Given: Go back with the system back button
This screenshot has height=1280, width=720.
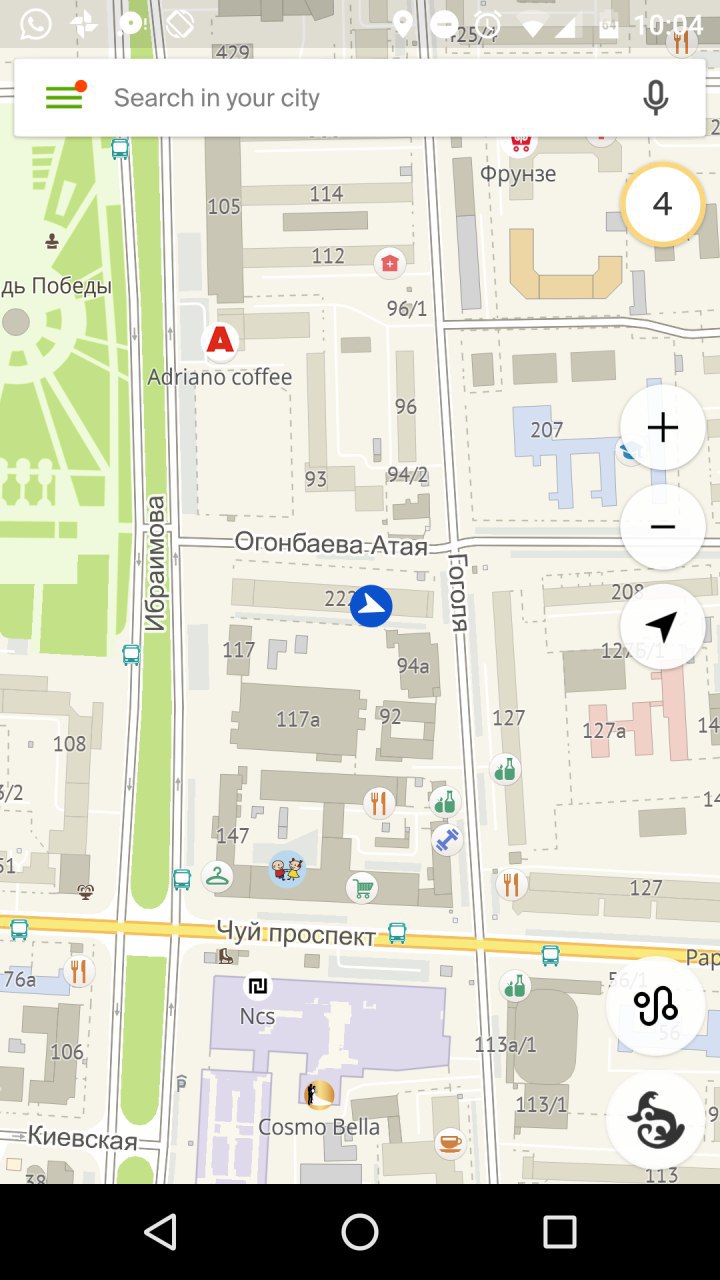Looking at the screenshot, I should (160, 1232).
